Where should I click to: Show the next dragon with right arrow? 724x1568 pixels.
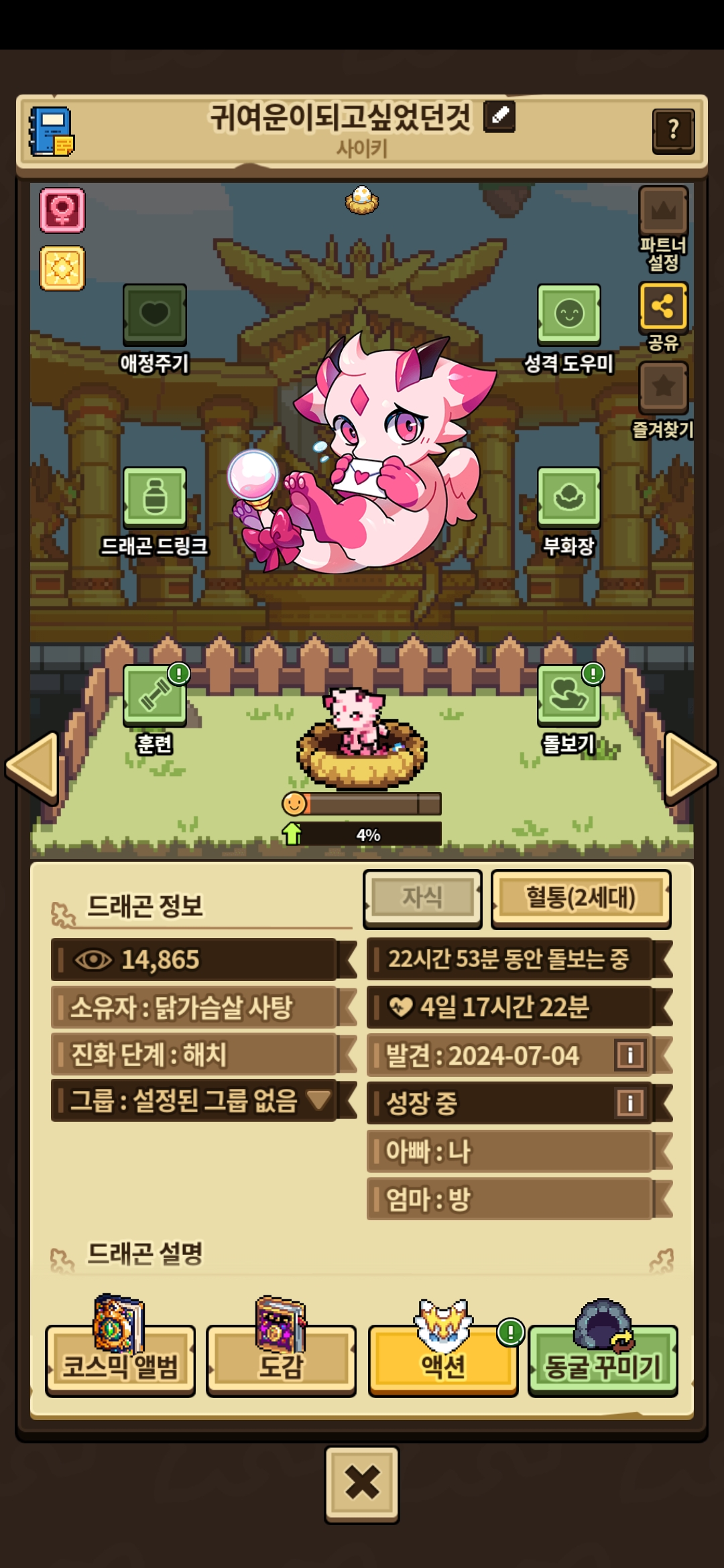690,766
